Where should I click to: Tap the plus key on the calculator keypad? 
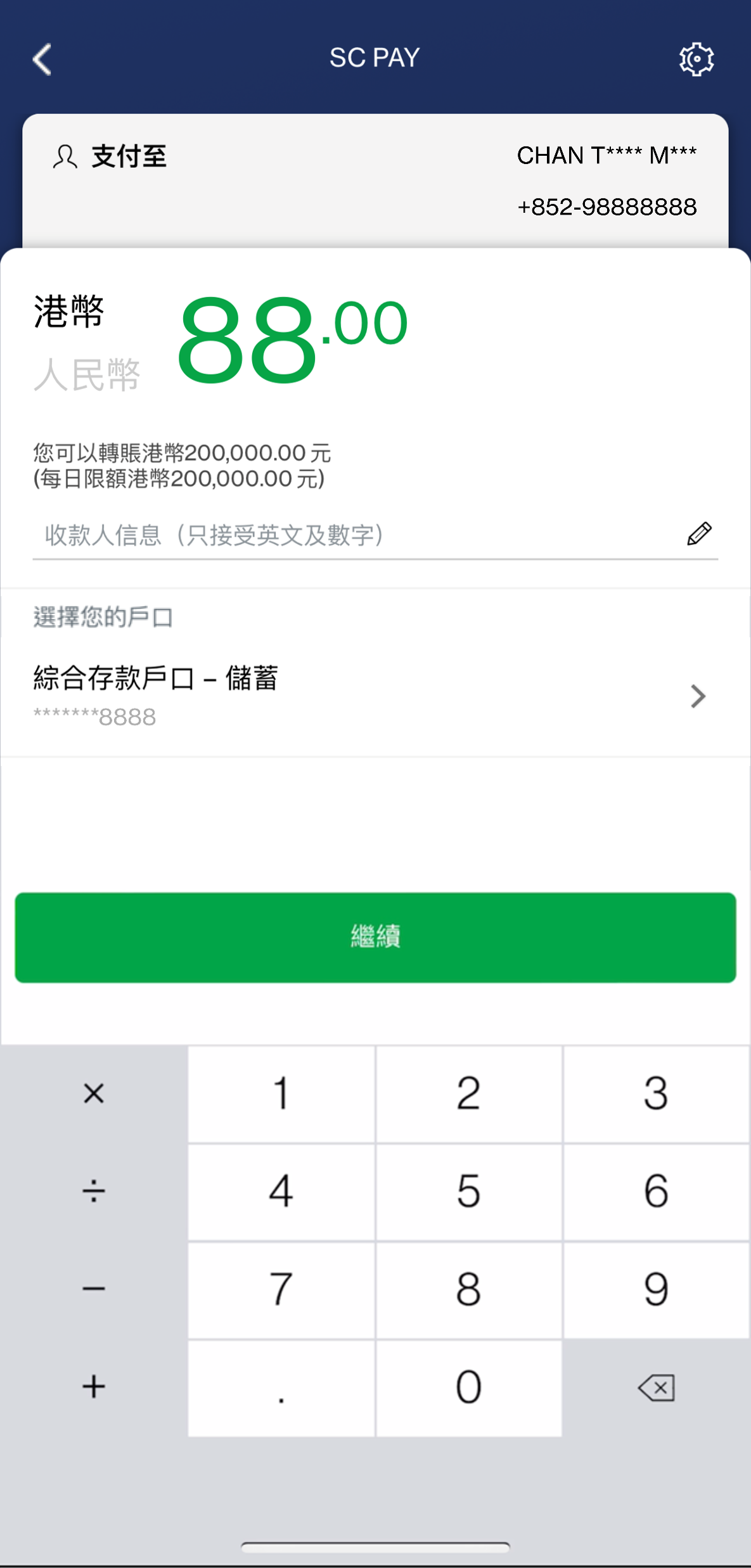93,1386
